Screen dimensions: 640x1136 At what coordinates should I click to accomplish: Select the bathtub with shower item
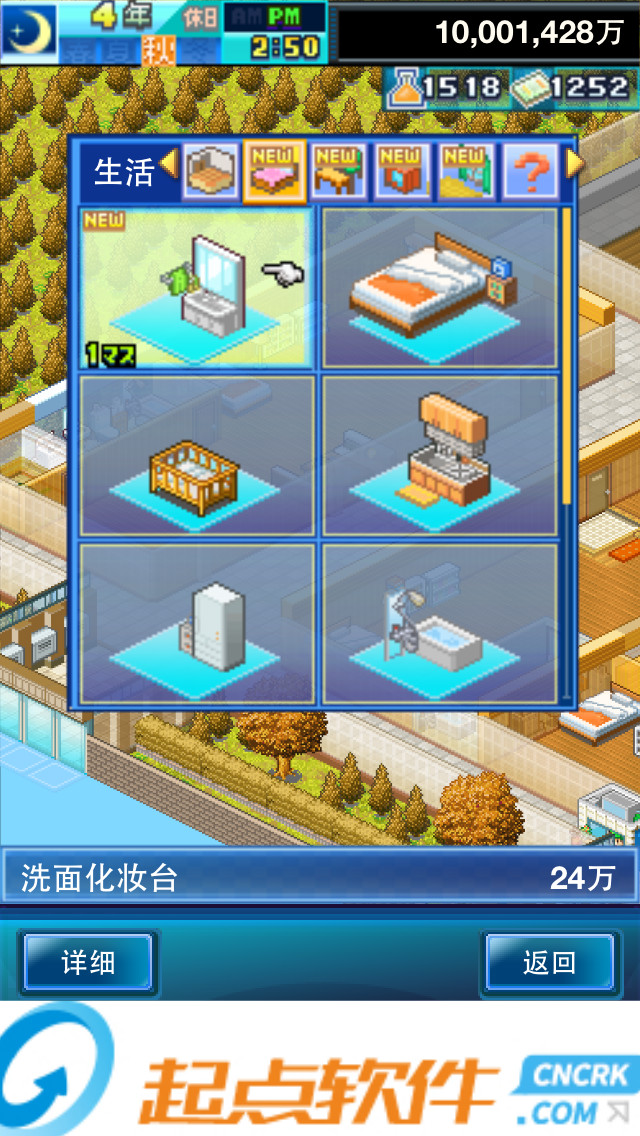pos(439,622)
